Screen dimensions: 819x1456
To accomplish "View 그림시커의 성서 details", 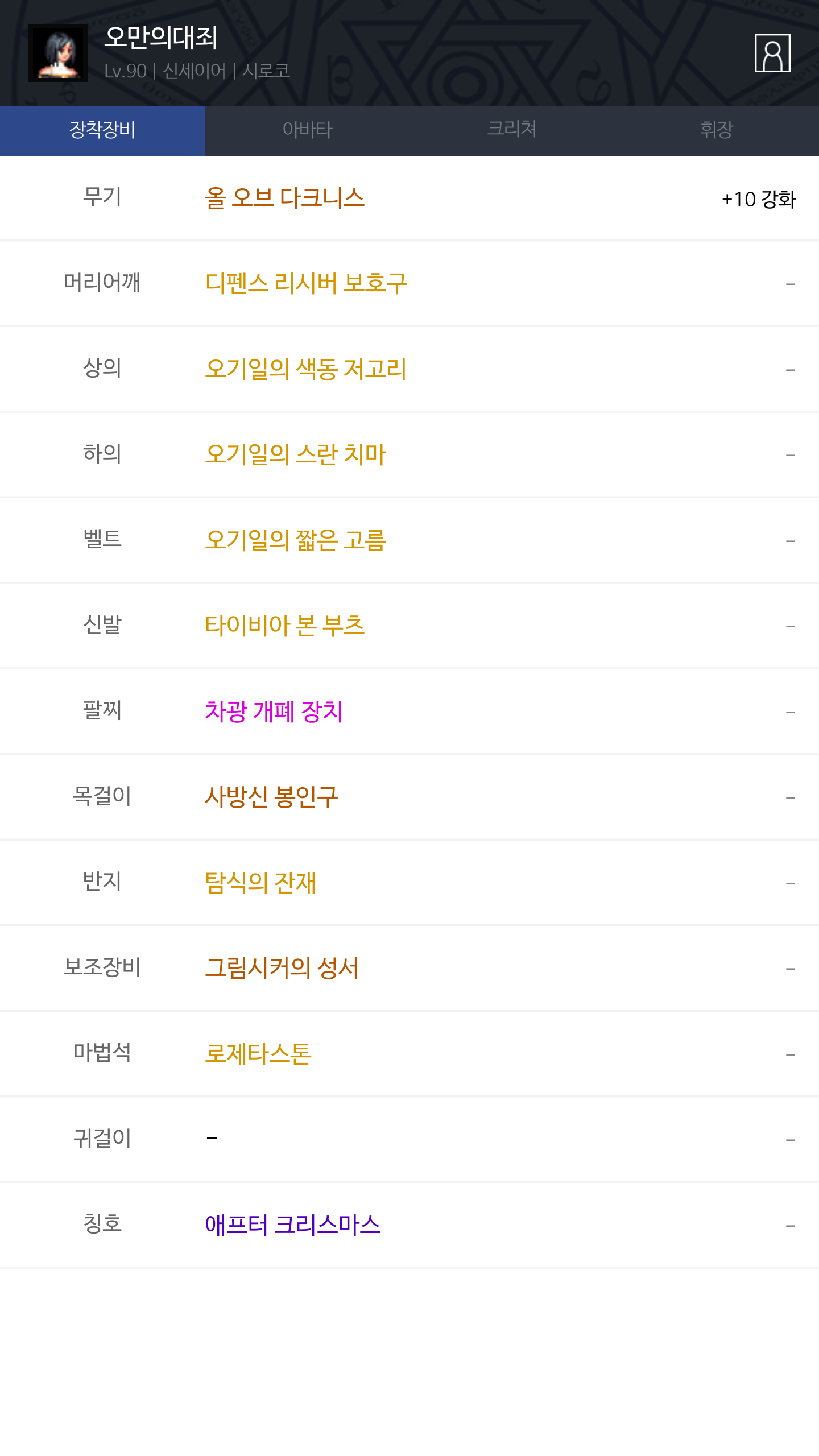I will (x=282, y=968).
